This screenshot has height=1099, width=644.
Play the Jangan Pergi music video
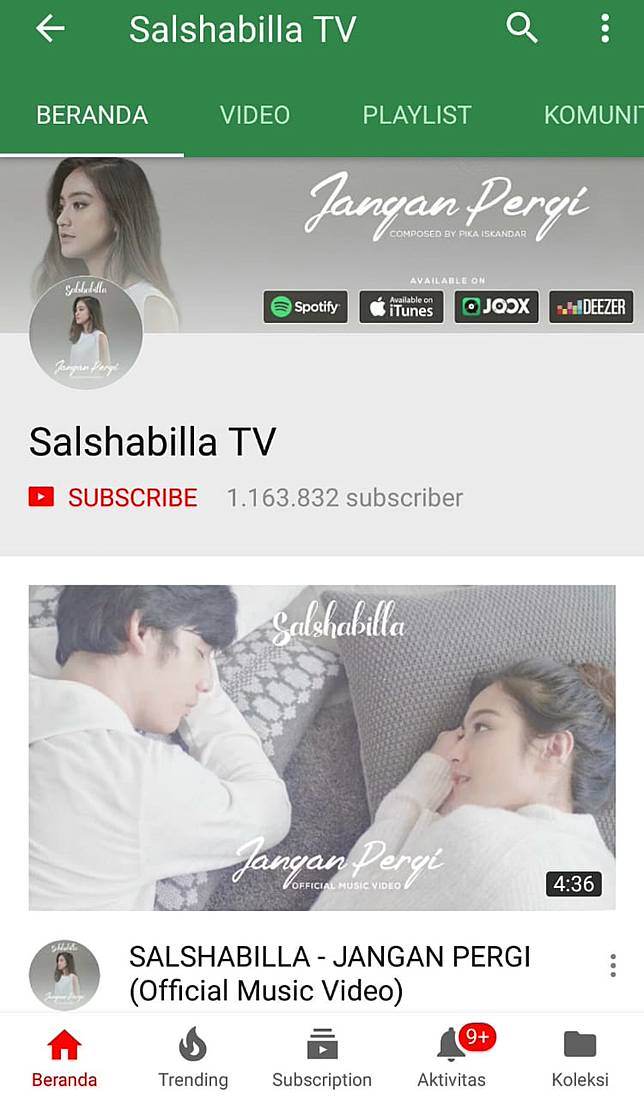pos(322,747)
